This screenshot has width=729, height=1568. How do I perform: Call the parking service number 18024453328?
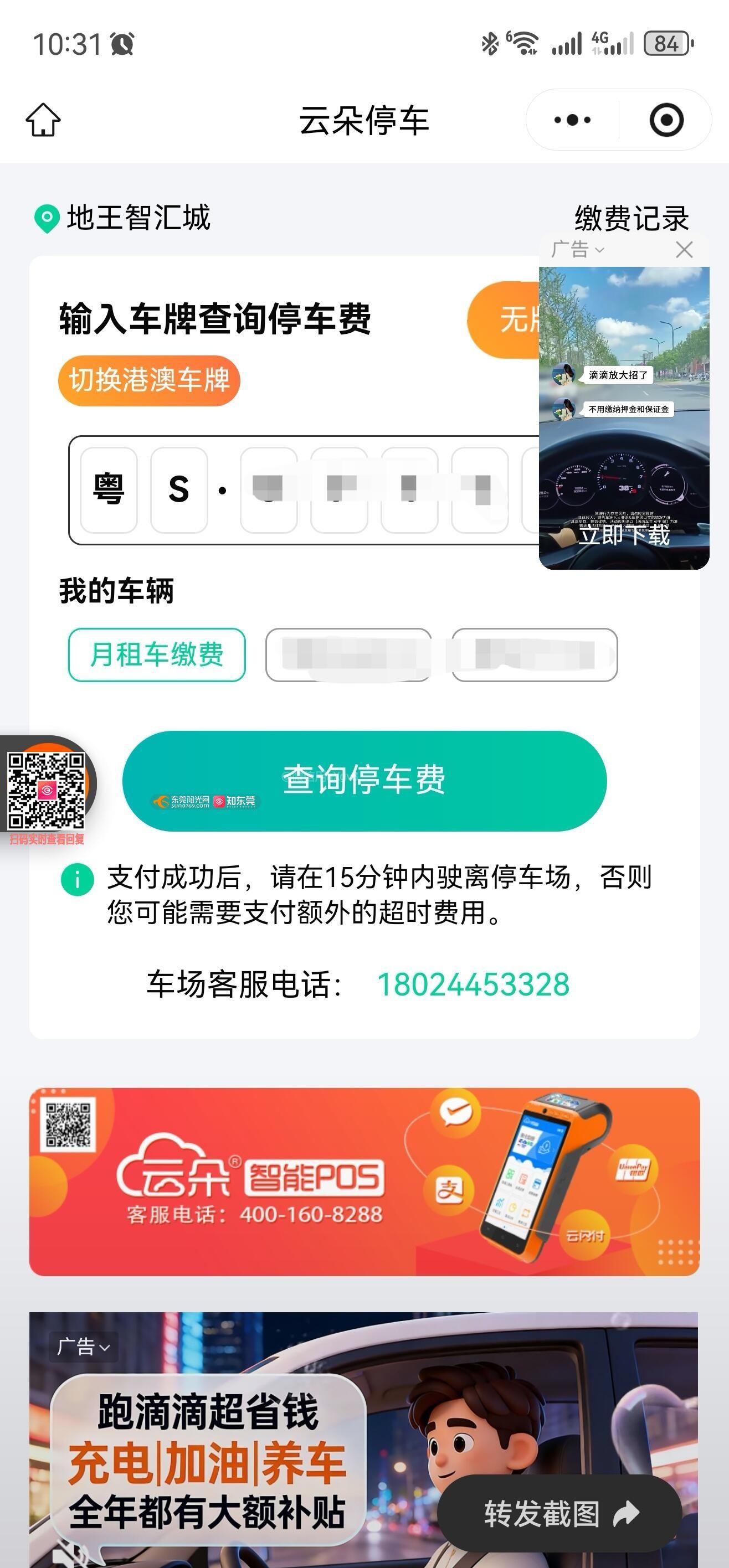pyautogui.click(x=473, y=984)
